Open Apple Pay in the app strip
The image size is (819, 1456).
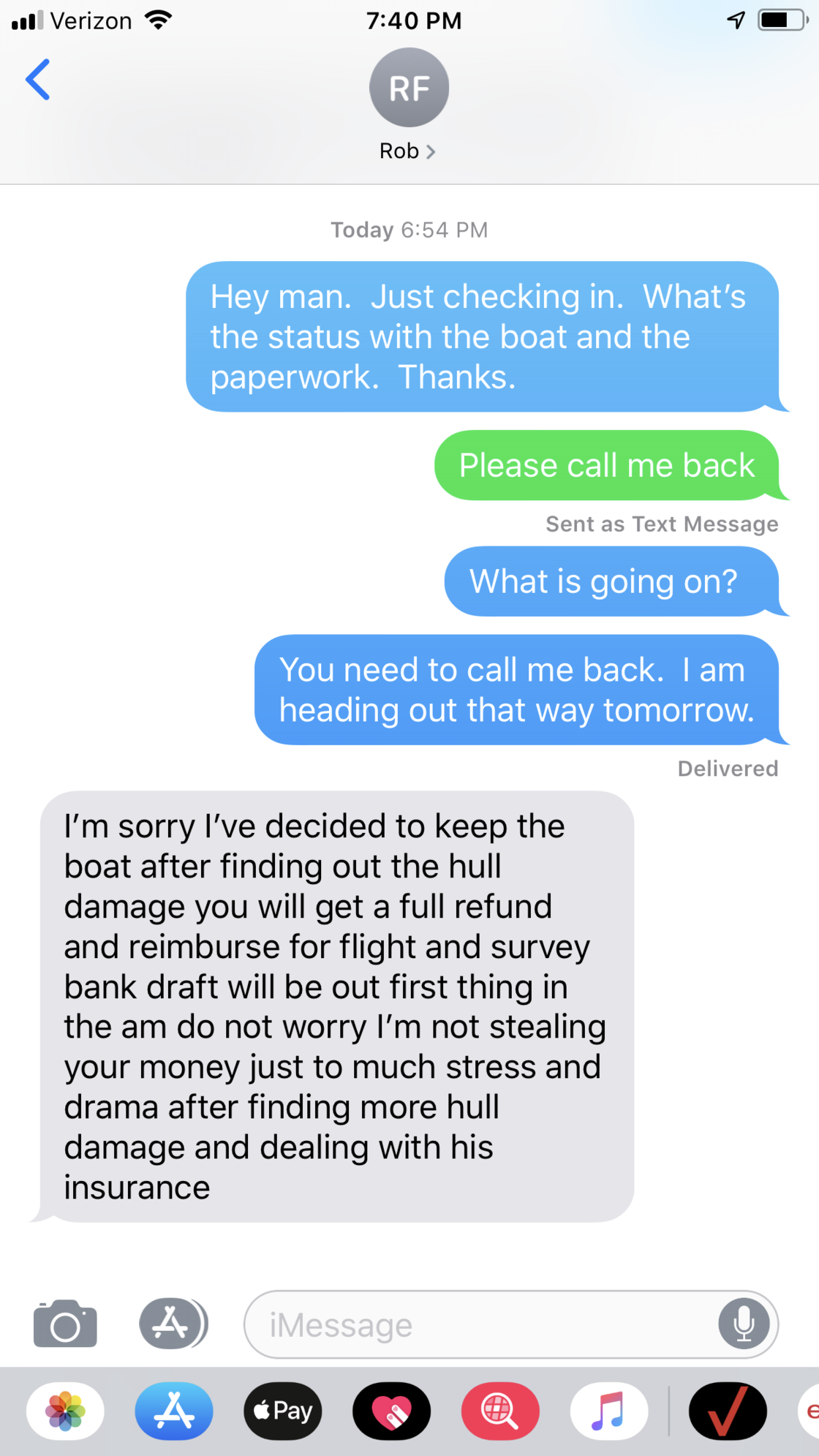(283, 1411)
